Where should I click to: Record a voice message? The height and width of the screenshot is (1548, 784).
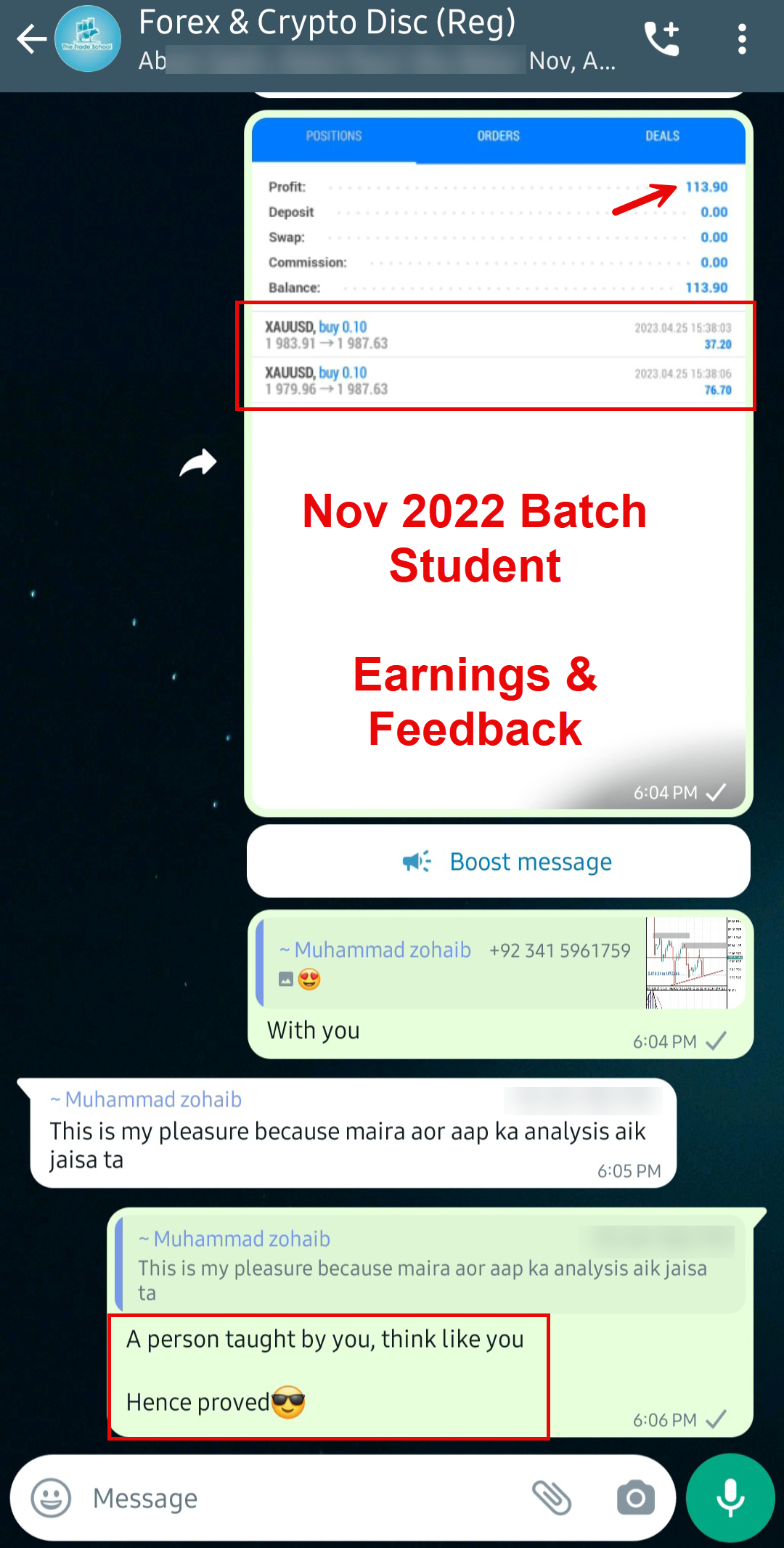730,1498
